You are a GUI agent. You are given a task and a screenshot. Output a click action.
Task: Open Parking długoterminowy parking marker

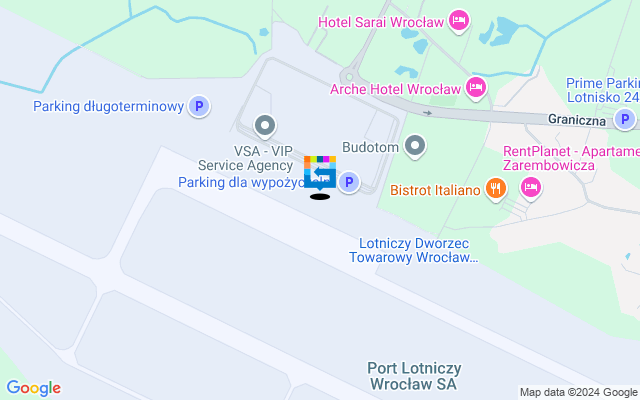coord(199,105)
